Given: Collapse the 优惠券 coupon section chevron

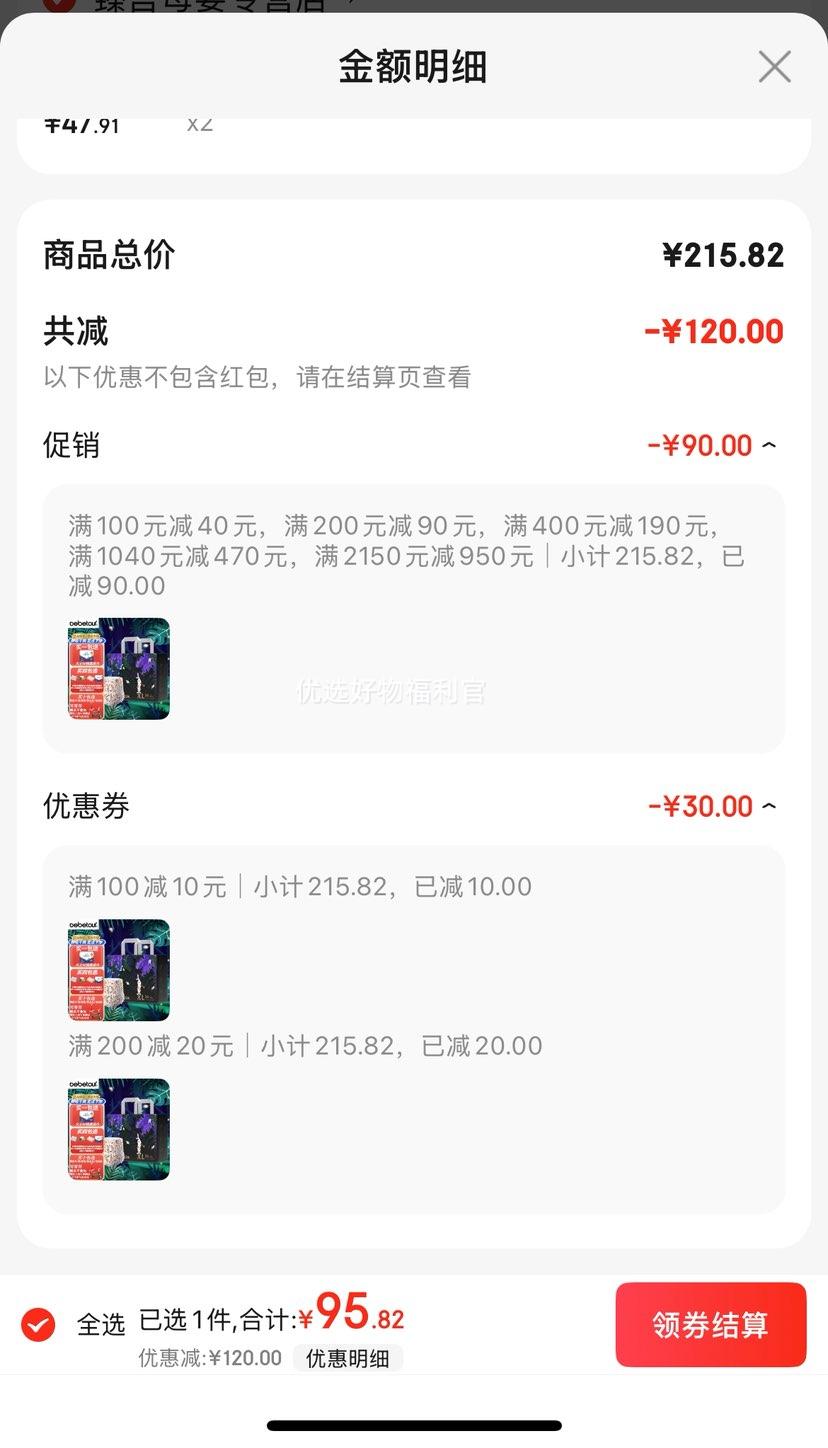Looking at the screenshot, I should click(769, 805).
